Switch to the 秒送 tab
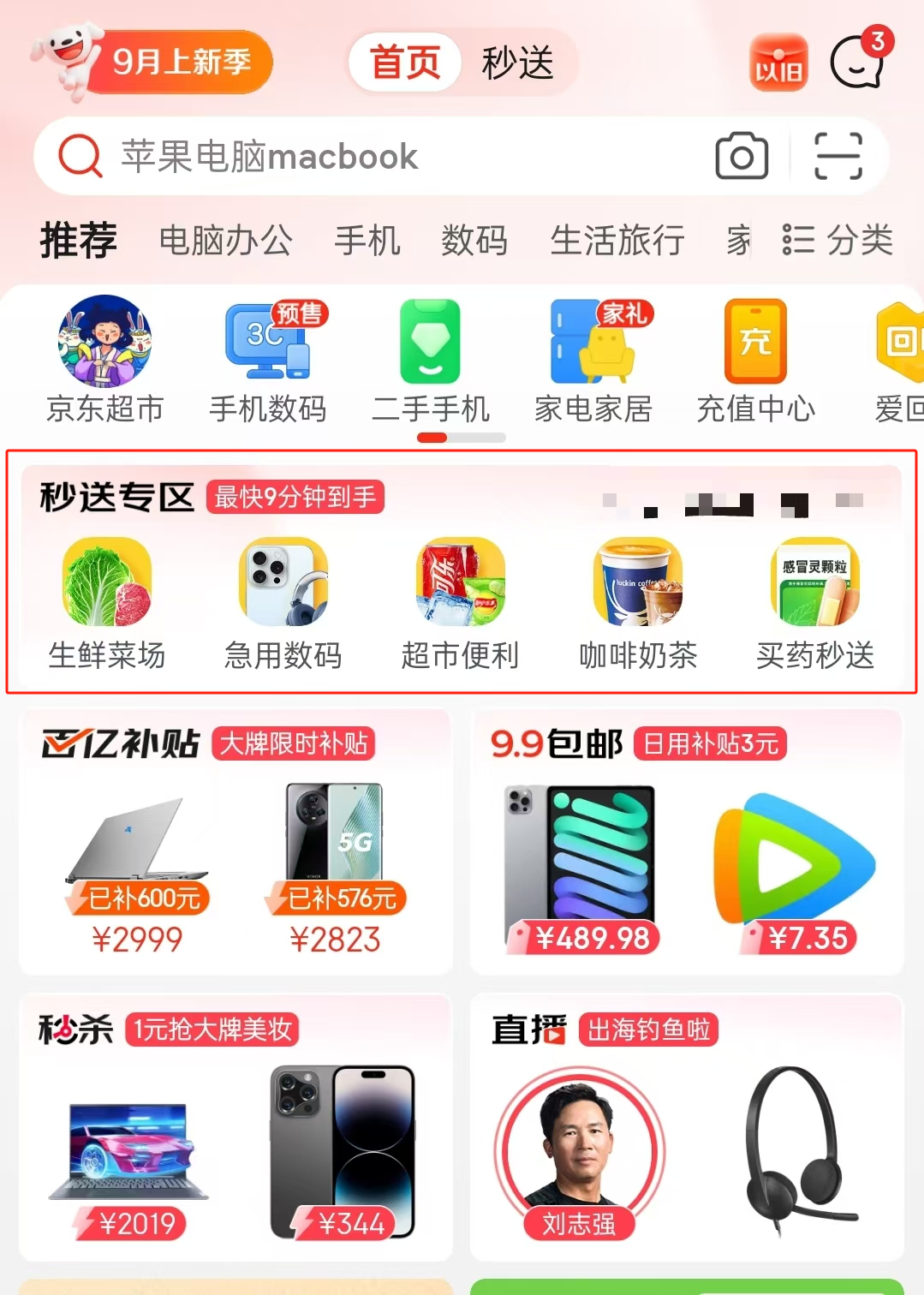The image size is (924, 1295). [518, 63]
